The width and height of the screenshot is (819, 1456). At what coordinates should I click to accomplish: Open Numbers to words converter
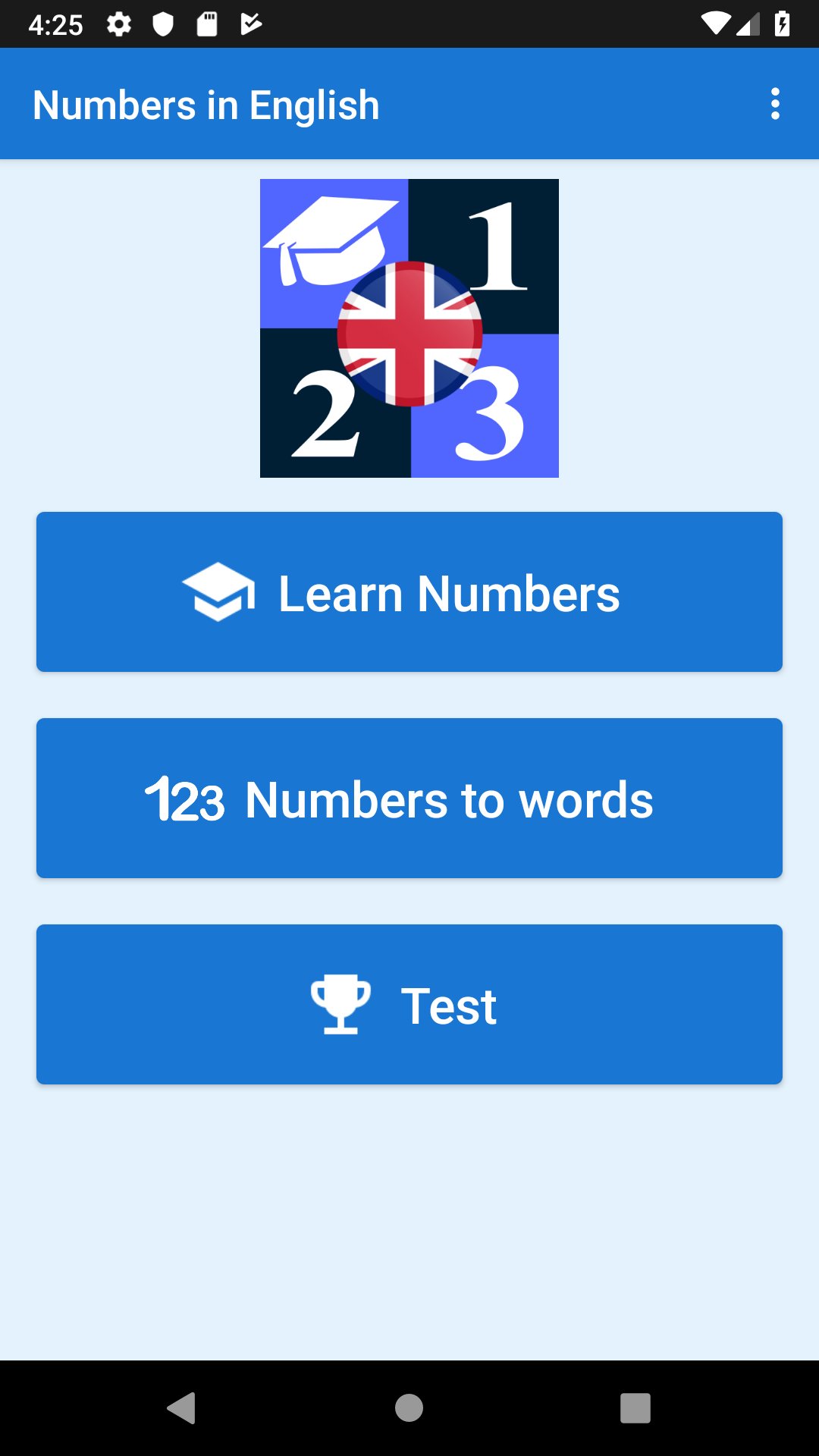[409, 799]
